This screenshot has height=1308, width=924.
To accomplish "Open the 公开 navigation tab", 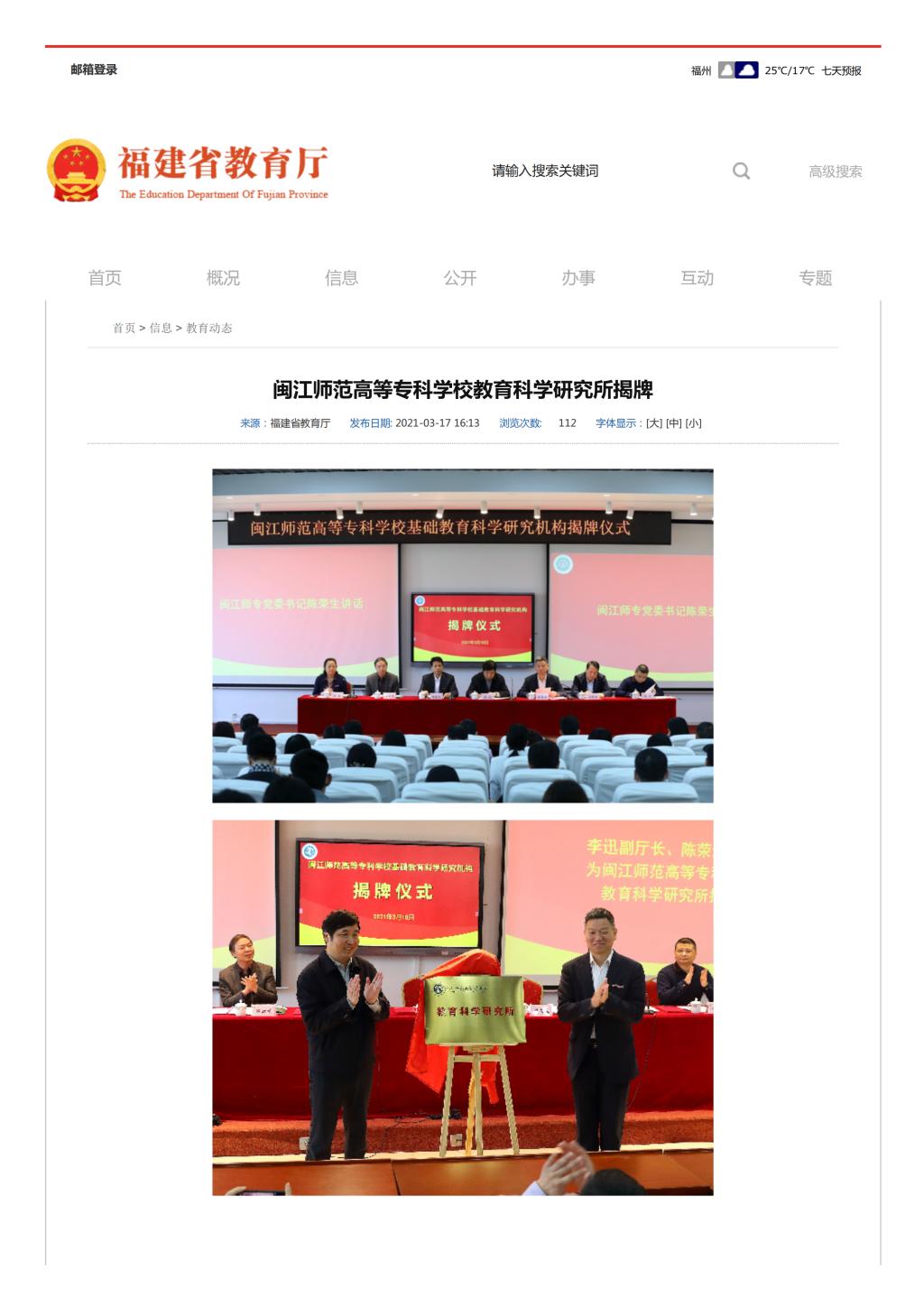I will click(460, 278).
